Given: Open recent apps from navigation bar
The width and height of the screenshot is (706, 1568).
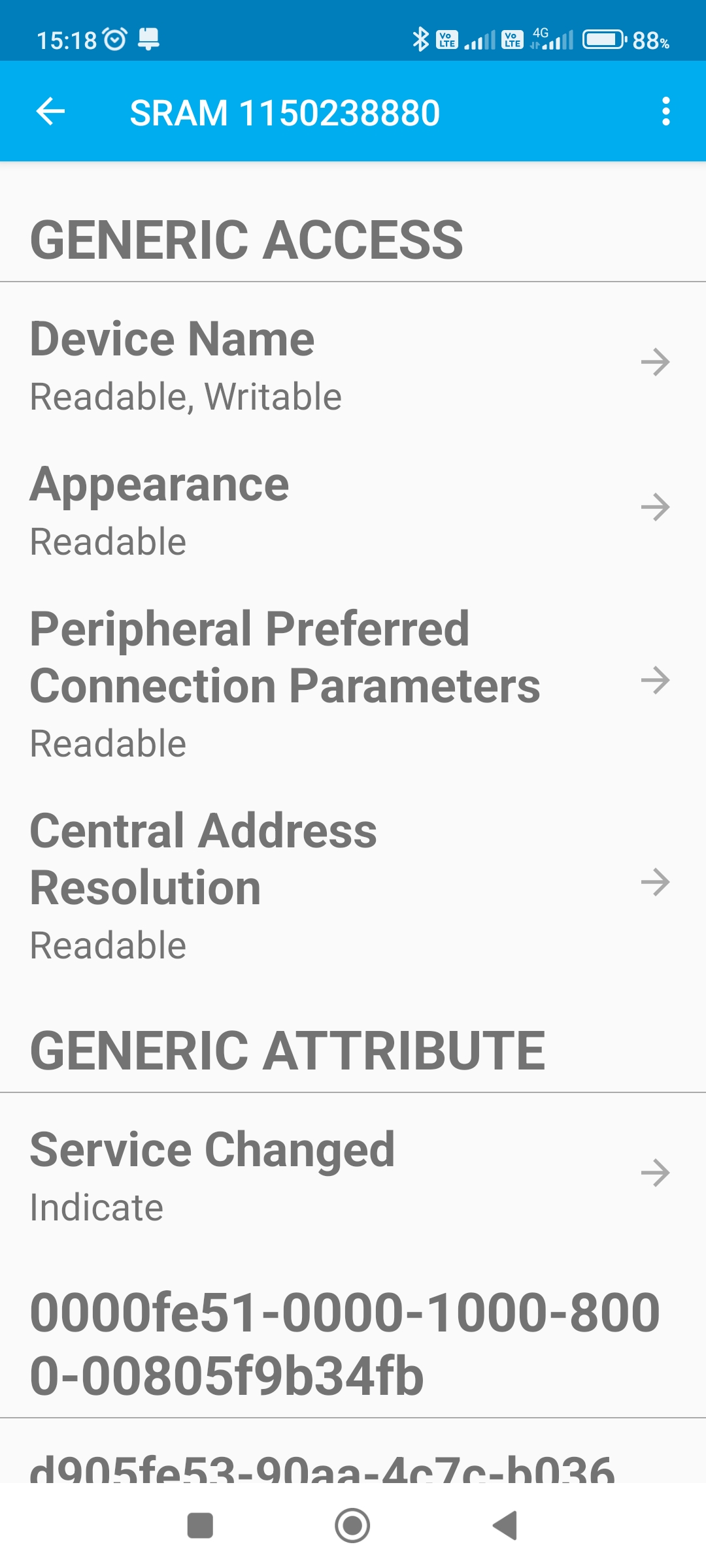Looking at the screenshot, I should pyautogui.click(x=200, y=1526).
